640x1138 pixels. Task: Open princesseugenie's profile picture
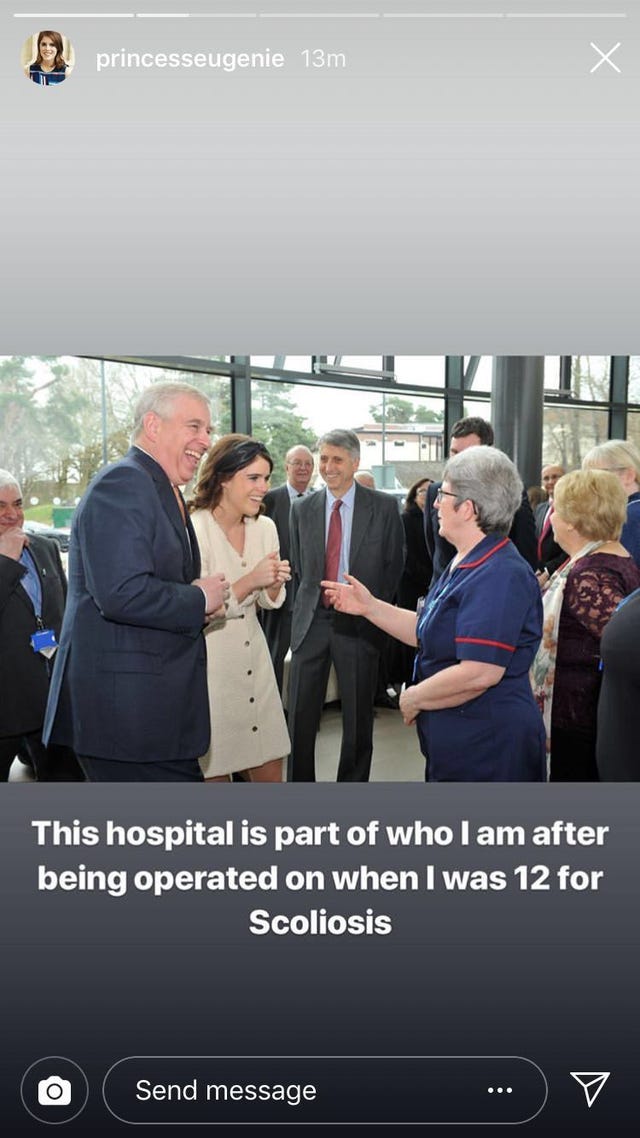point(48,58)
